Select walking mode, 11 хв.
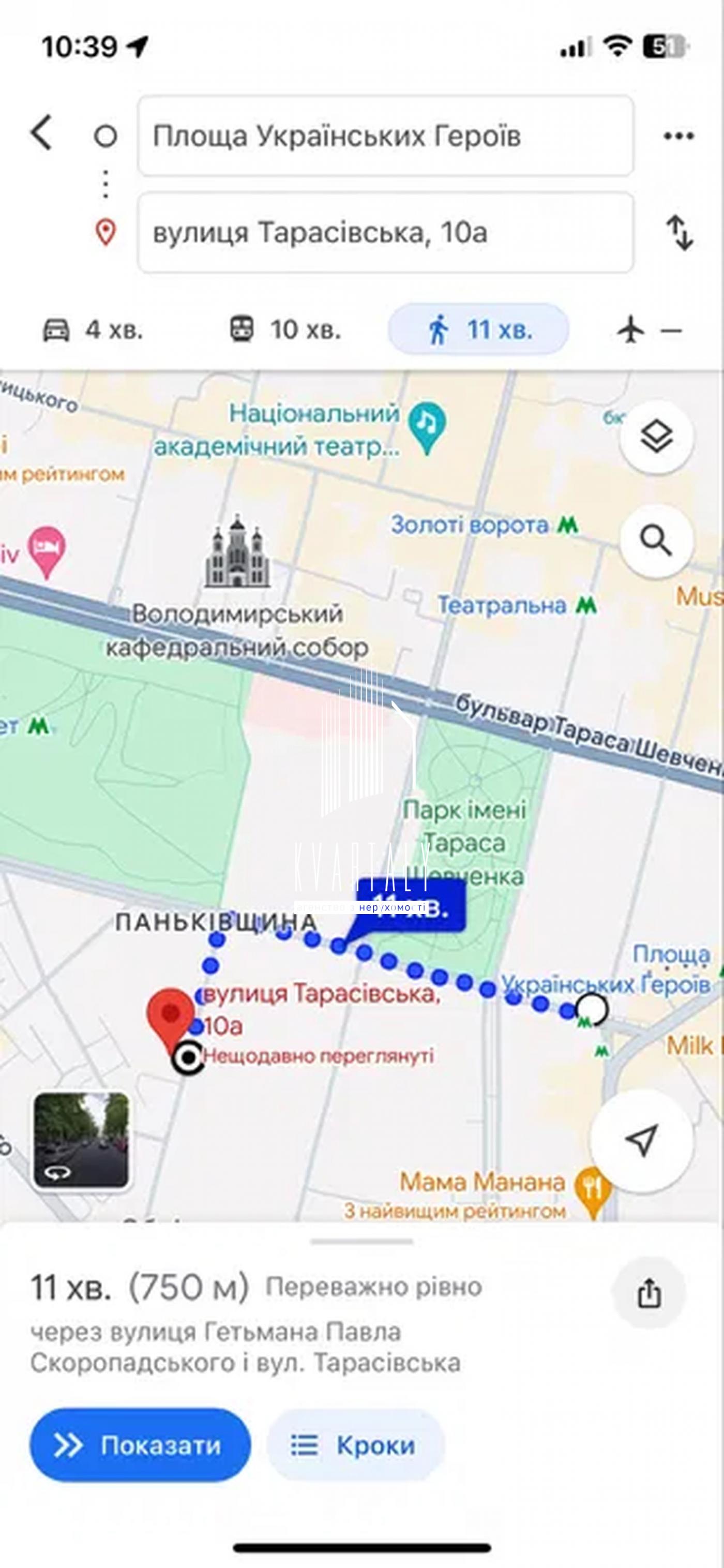 coord(478,330)
